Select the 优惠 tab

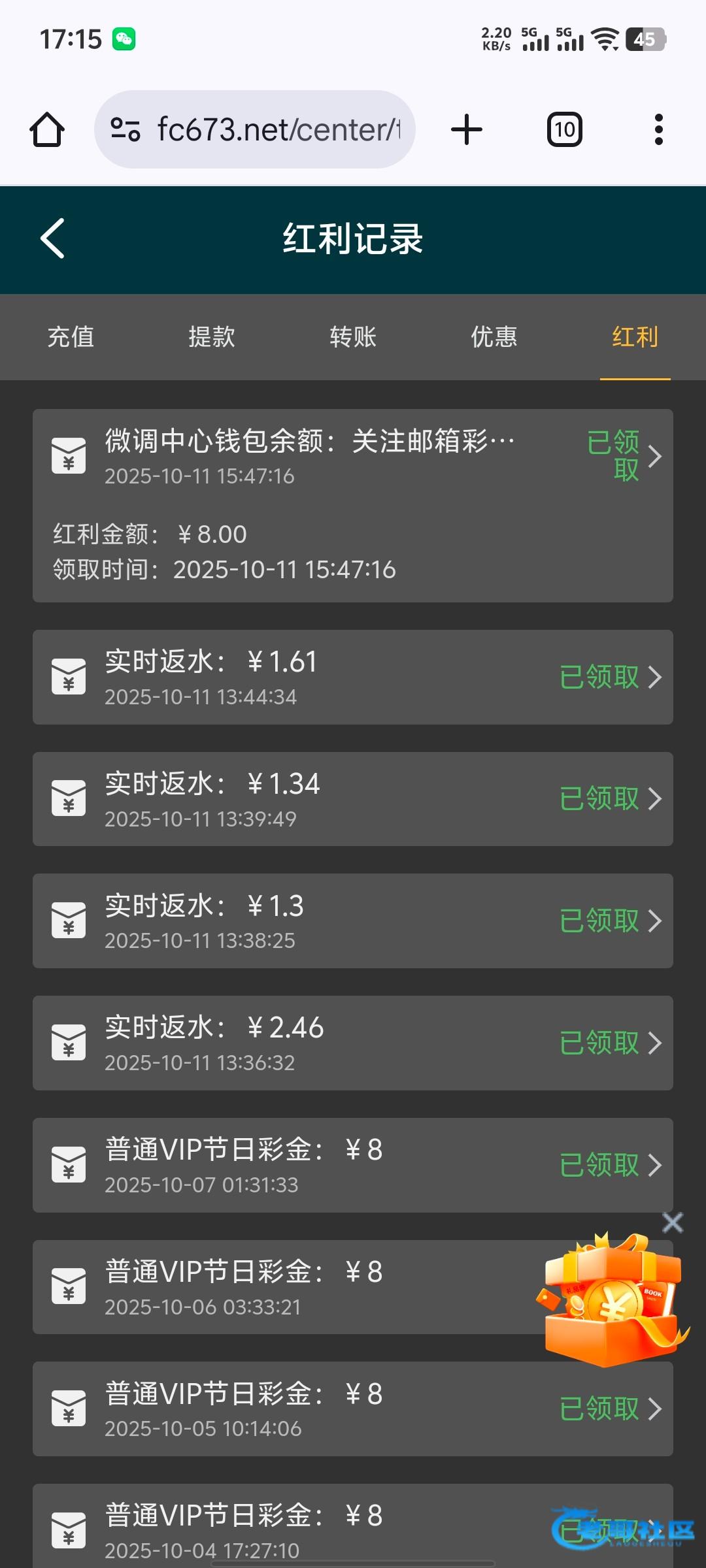[x=494, y=337]
